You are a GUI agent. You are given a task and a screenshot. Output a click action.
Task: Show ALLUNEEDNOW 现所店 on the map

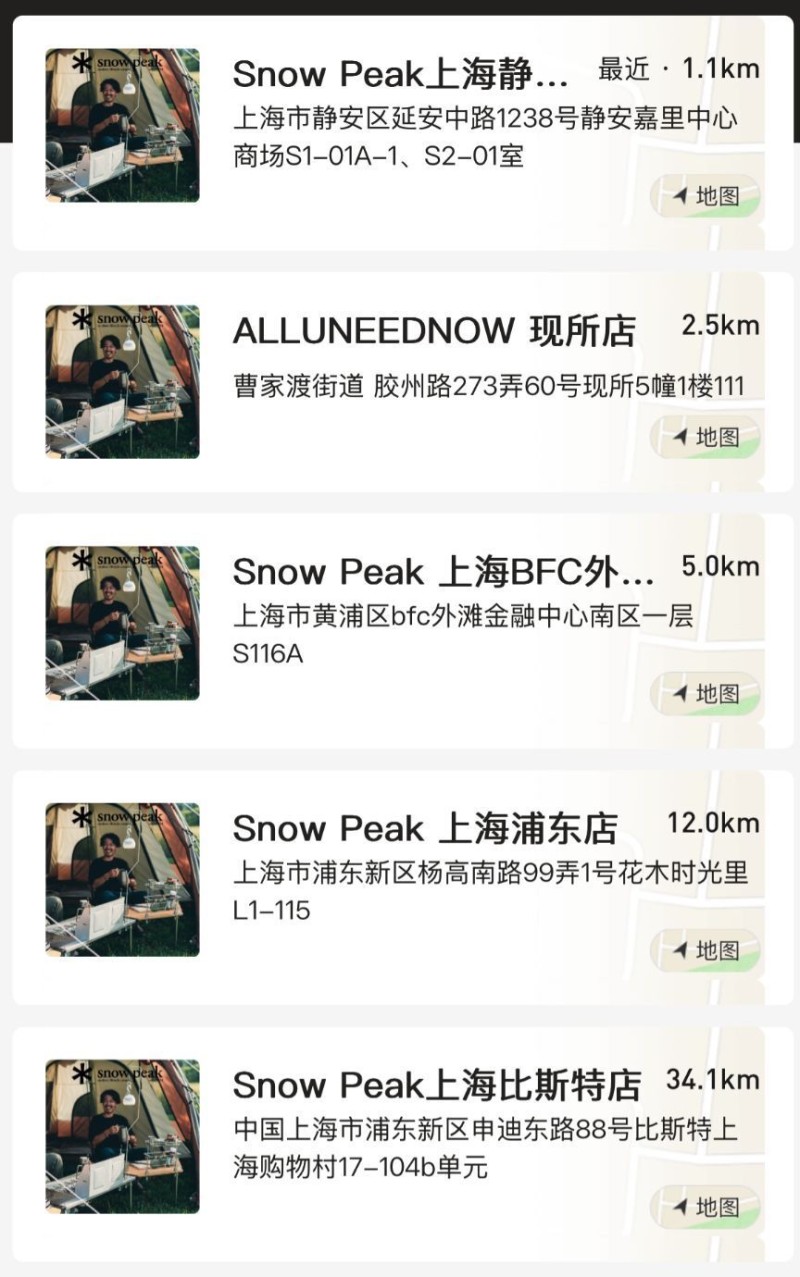pos(706,437)
